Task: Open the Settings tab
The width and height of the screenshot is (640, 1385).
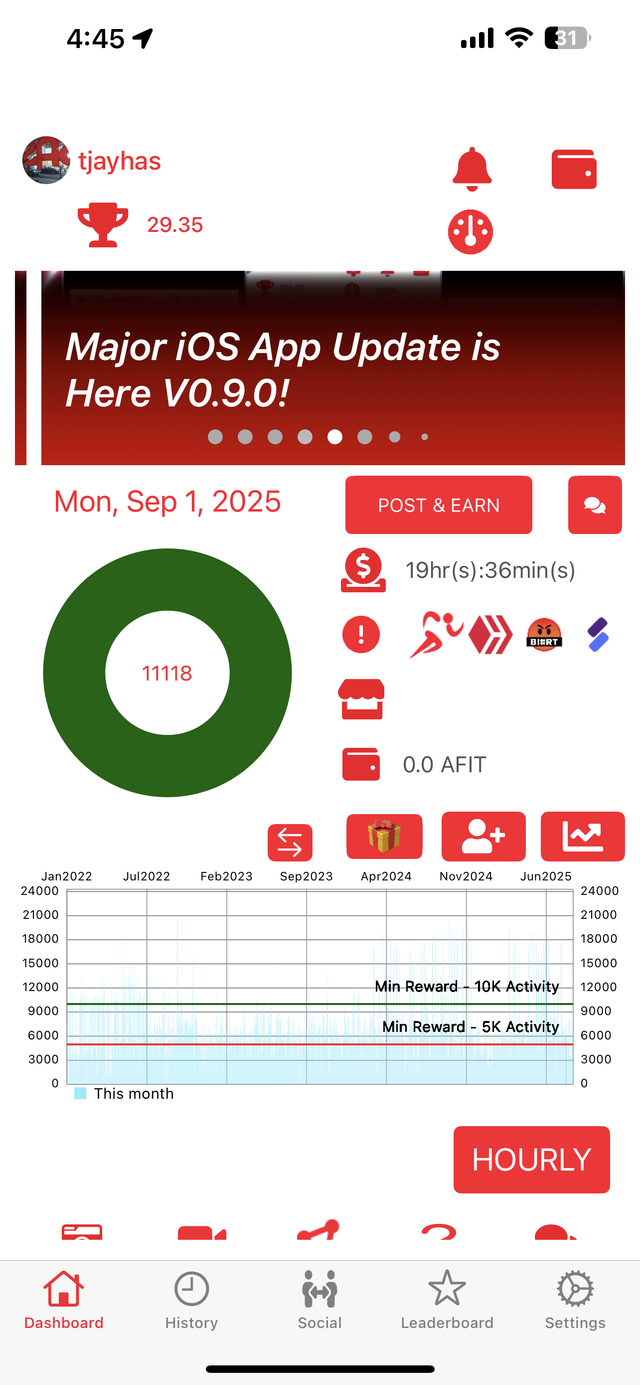Action: click(x=575, y=1301)
